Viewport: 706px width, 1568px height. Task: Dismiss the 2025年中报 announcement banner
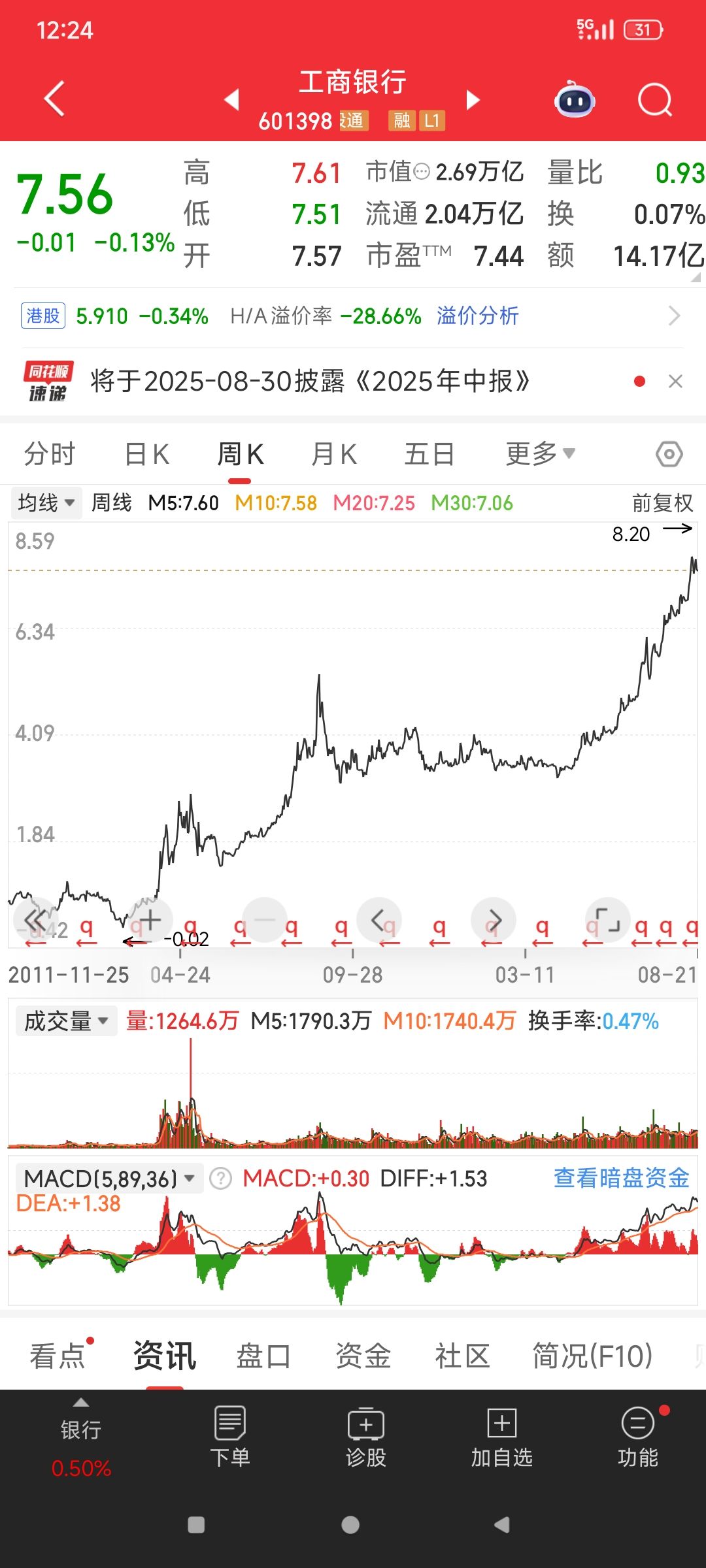coord(675,382)
